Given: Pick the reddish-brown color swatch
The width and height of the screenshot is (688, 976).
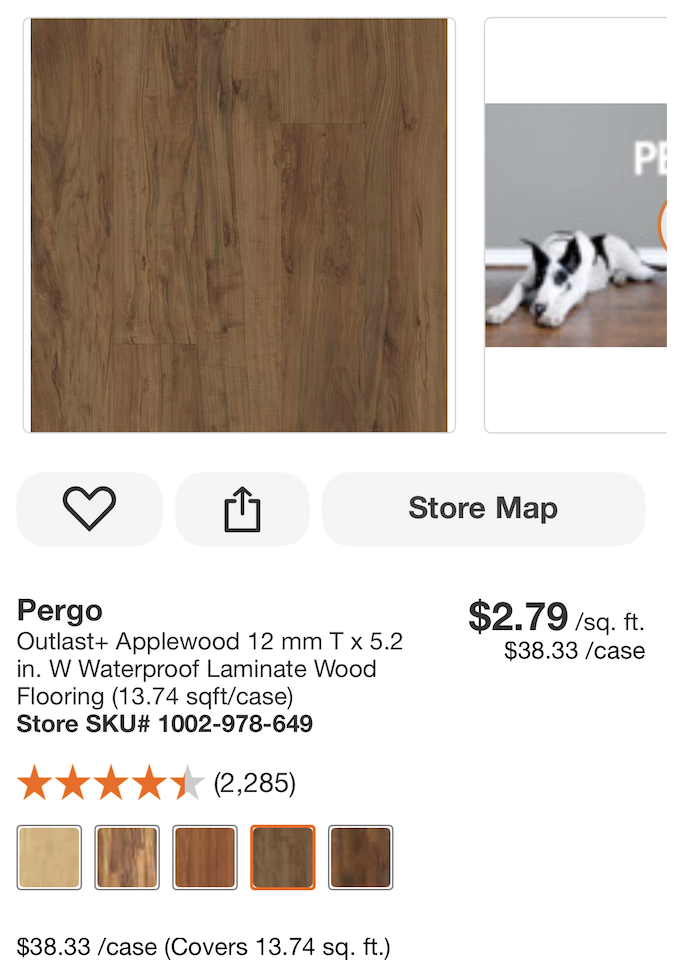Looking at the screenshot, I should click(x=205, y=857).
